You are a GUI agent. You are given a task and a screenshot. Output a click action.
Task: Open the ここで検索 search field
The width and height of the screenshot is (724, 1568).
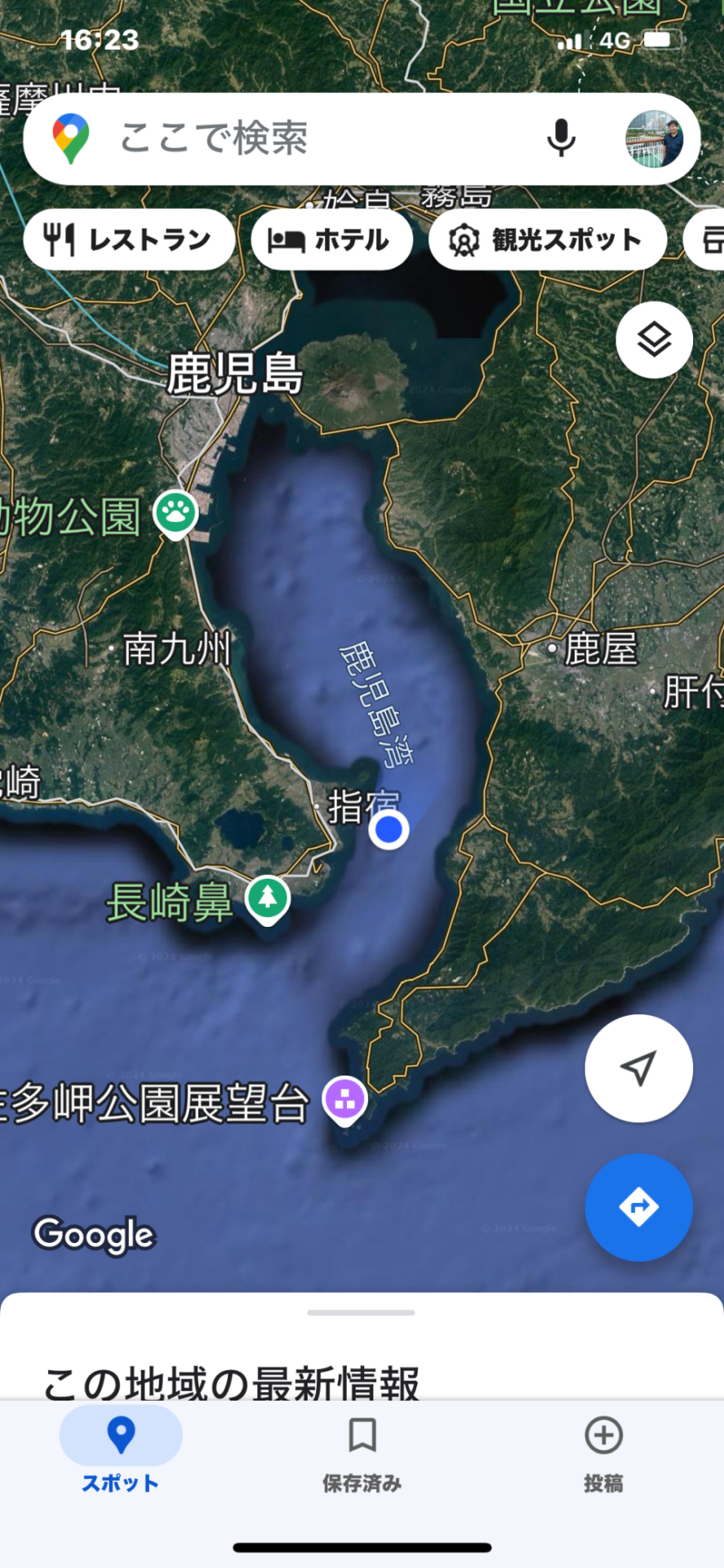click(x=310, y=138)
